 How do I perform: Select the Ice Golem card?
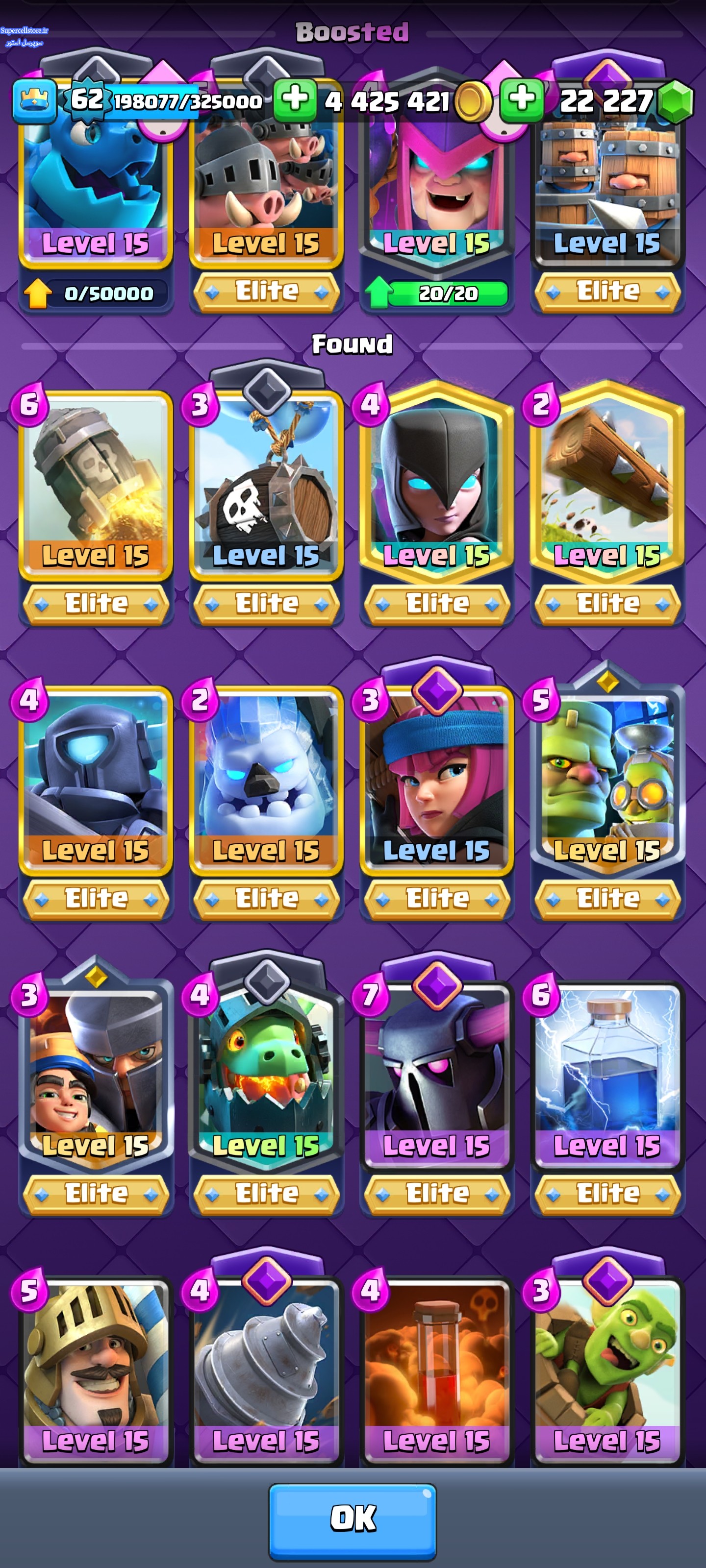tap(266, 779)
